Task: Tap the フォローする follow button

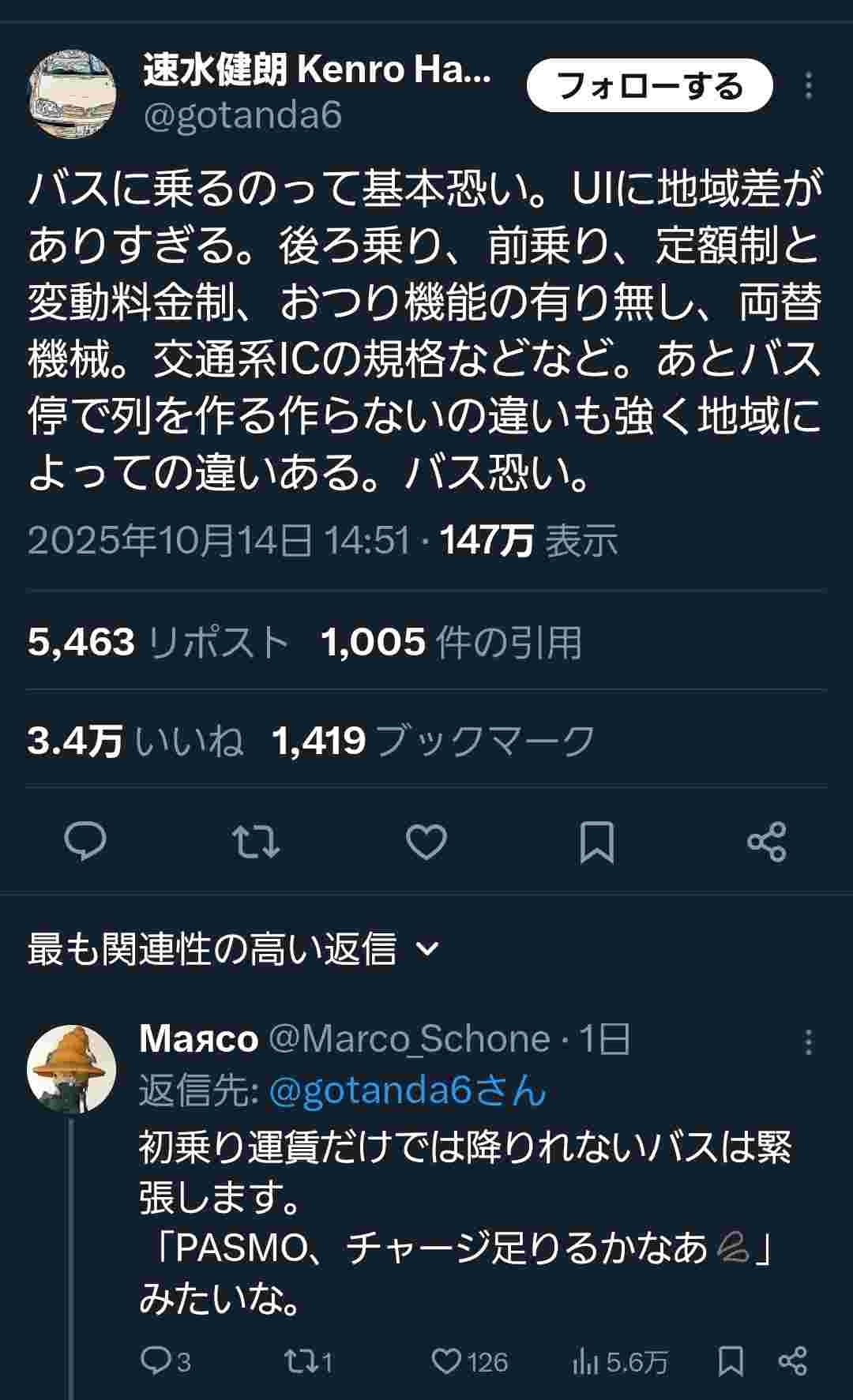Action: (649, 85)
